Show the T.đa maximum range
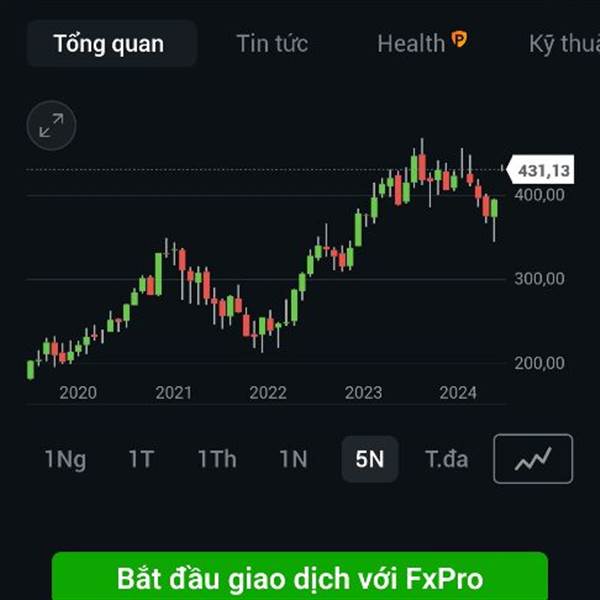This screenshot has height=600, width=600. click(x=446, y=459)
